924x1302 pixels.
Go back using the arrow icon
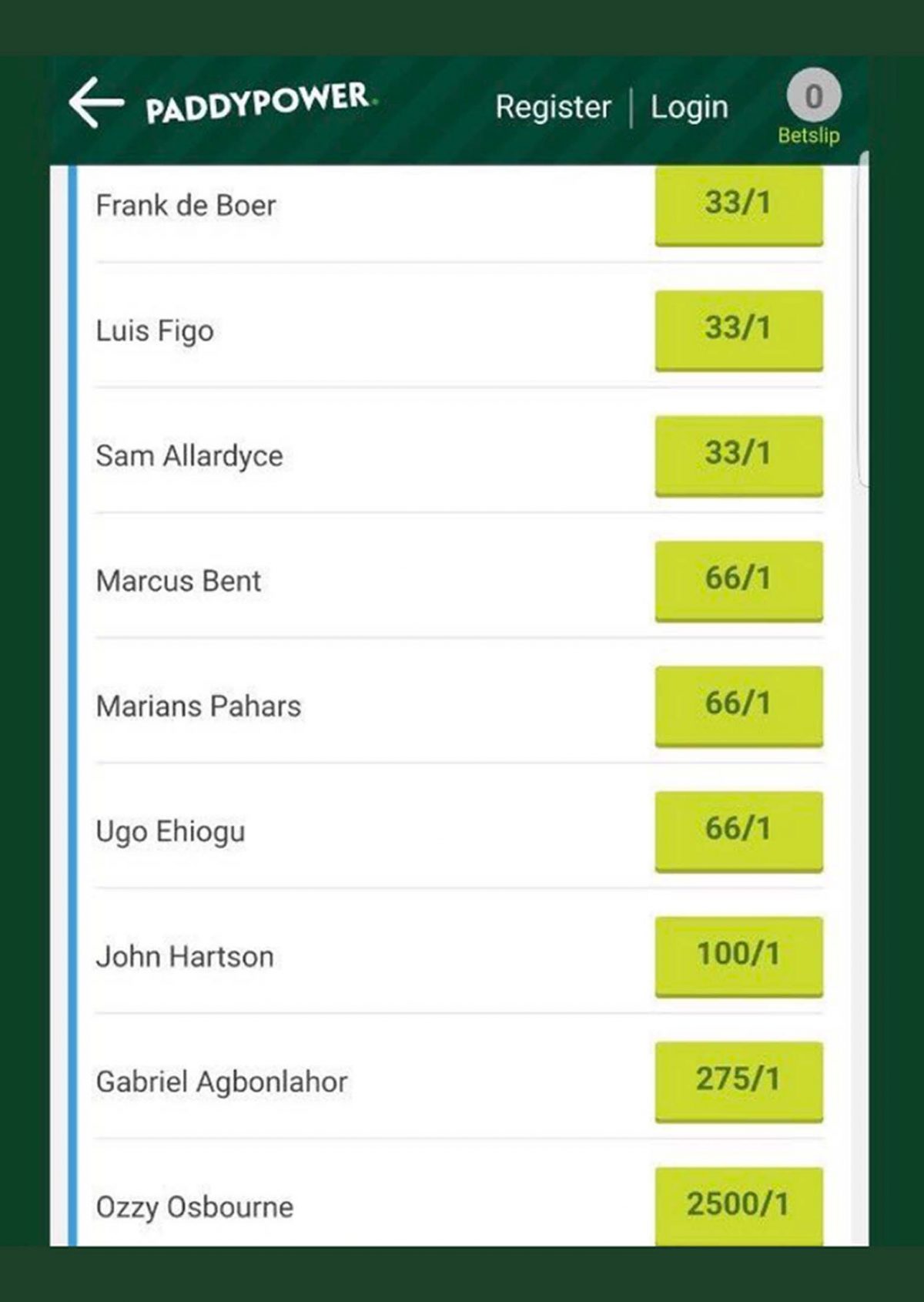click(95, 102)
